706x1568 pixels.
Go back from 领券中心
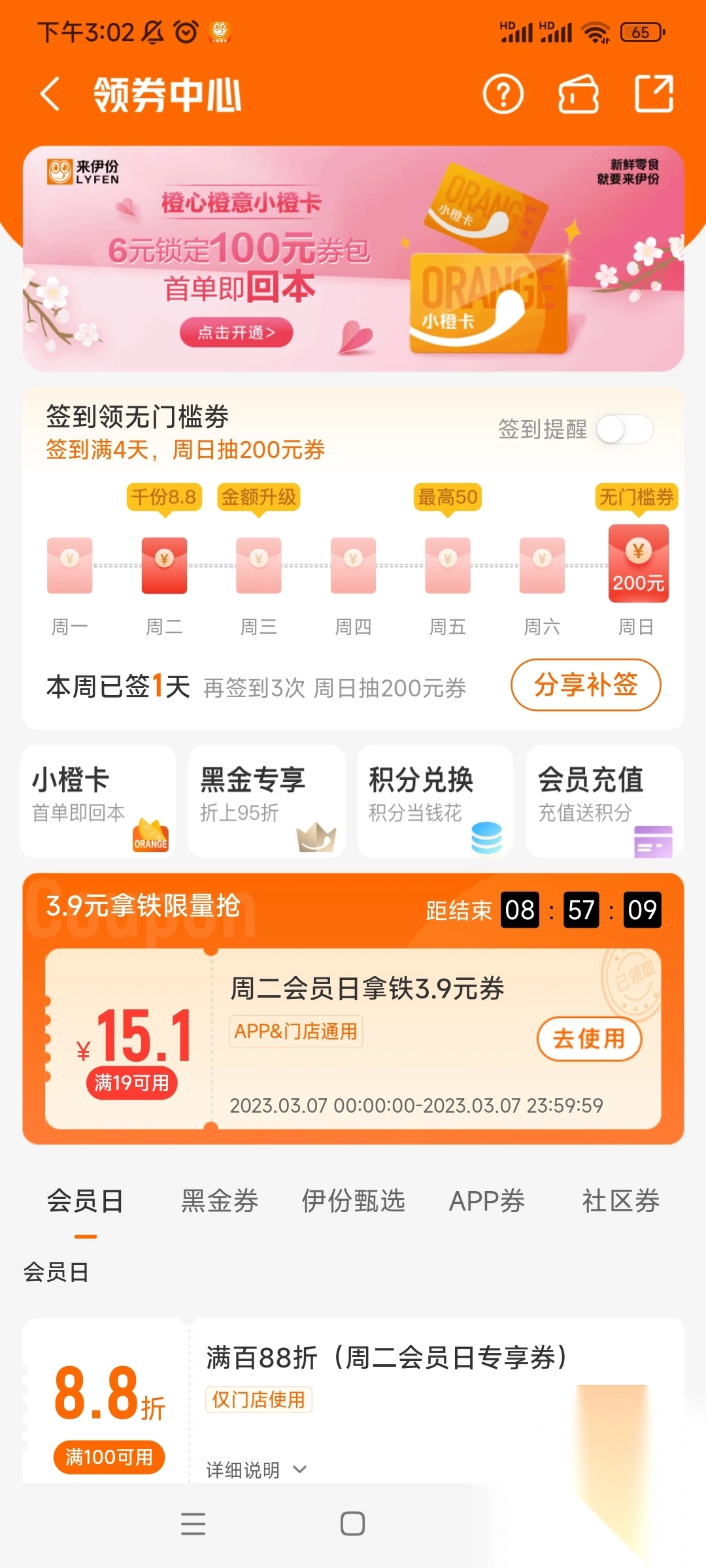click(x=50, y=94)
